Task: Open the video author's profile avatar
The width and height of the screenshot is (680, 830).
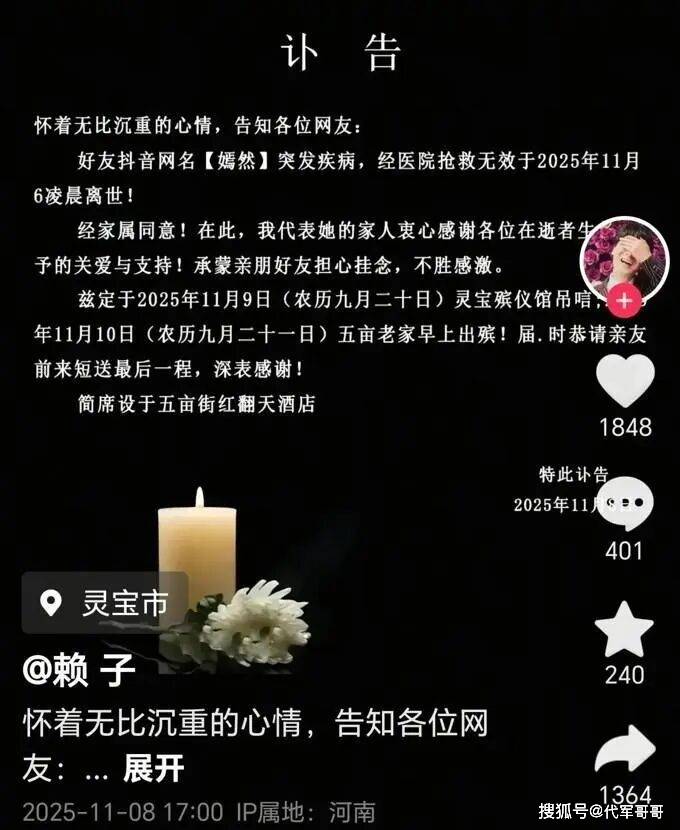Action: (622, 256)
